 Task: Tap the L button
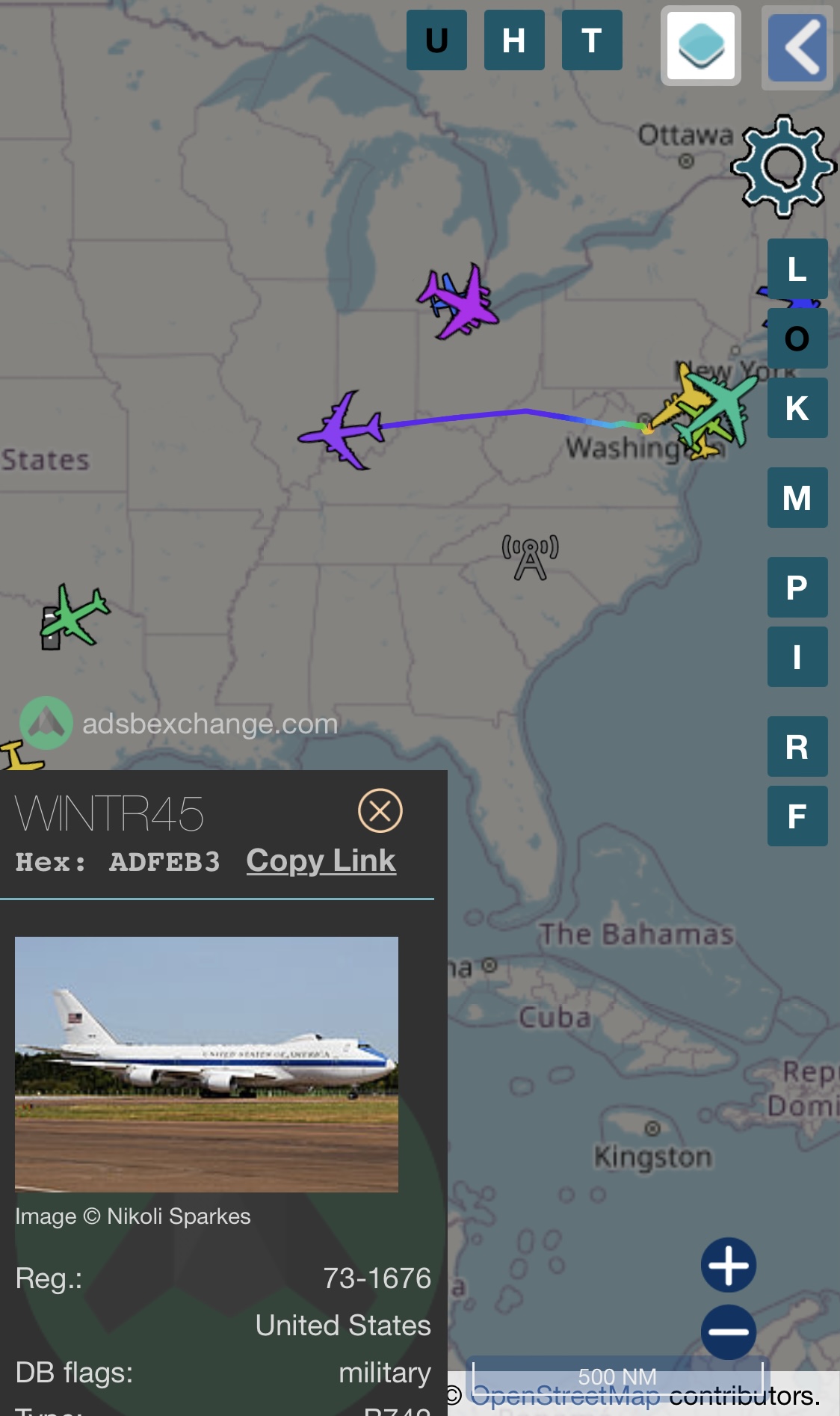point(797,269)
